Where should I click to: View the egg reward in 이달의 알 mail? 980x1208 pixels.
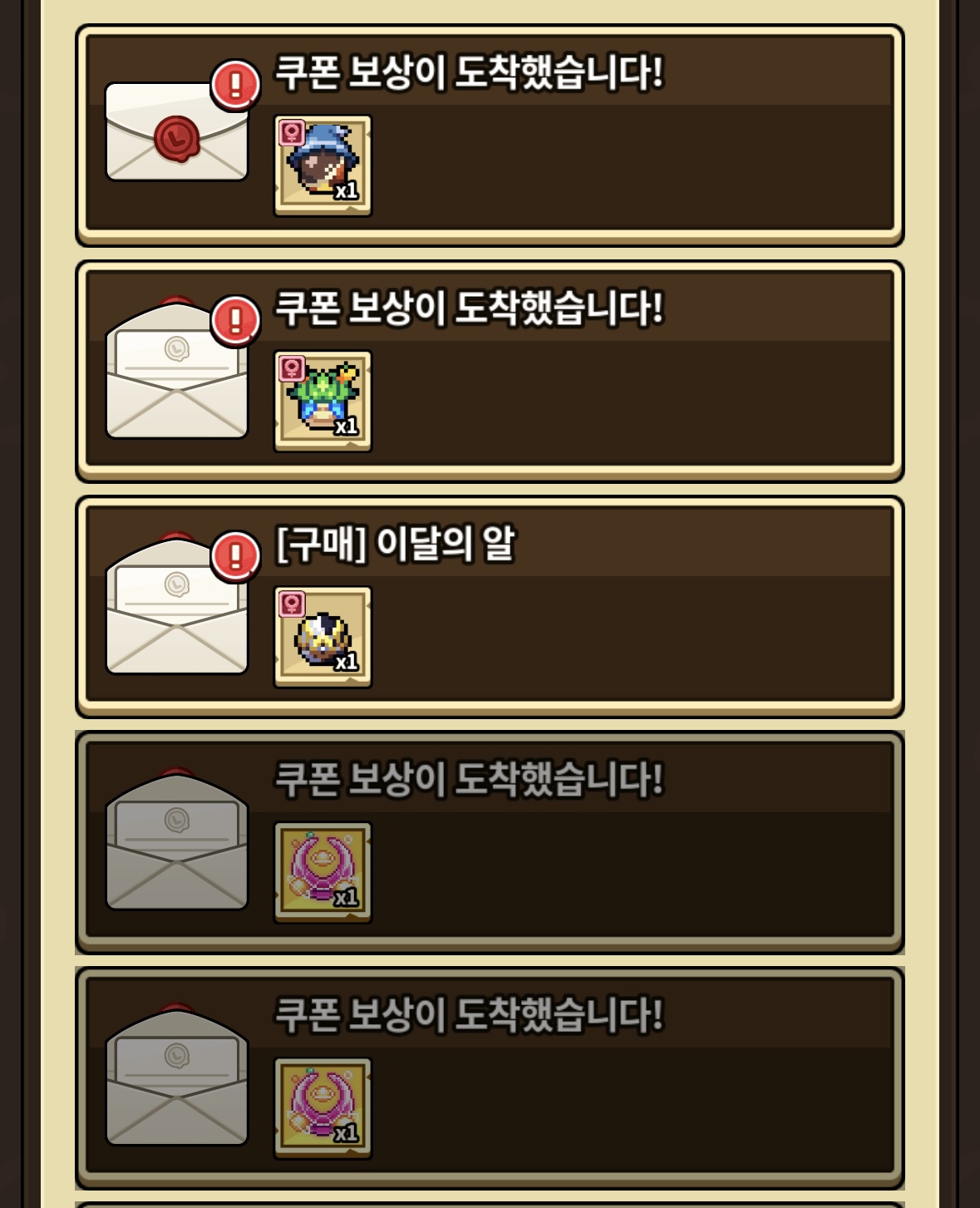pyautogui.click(x=323, y=637)
